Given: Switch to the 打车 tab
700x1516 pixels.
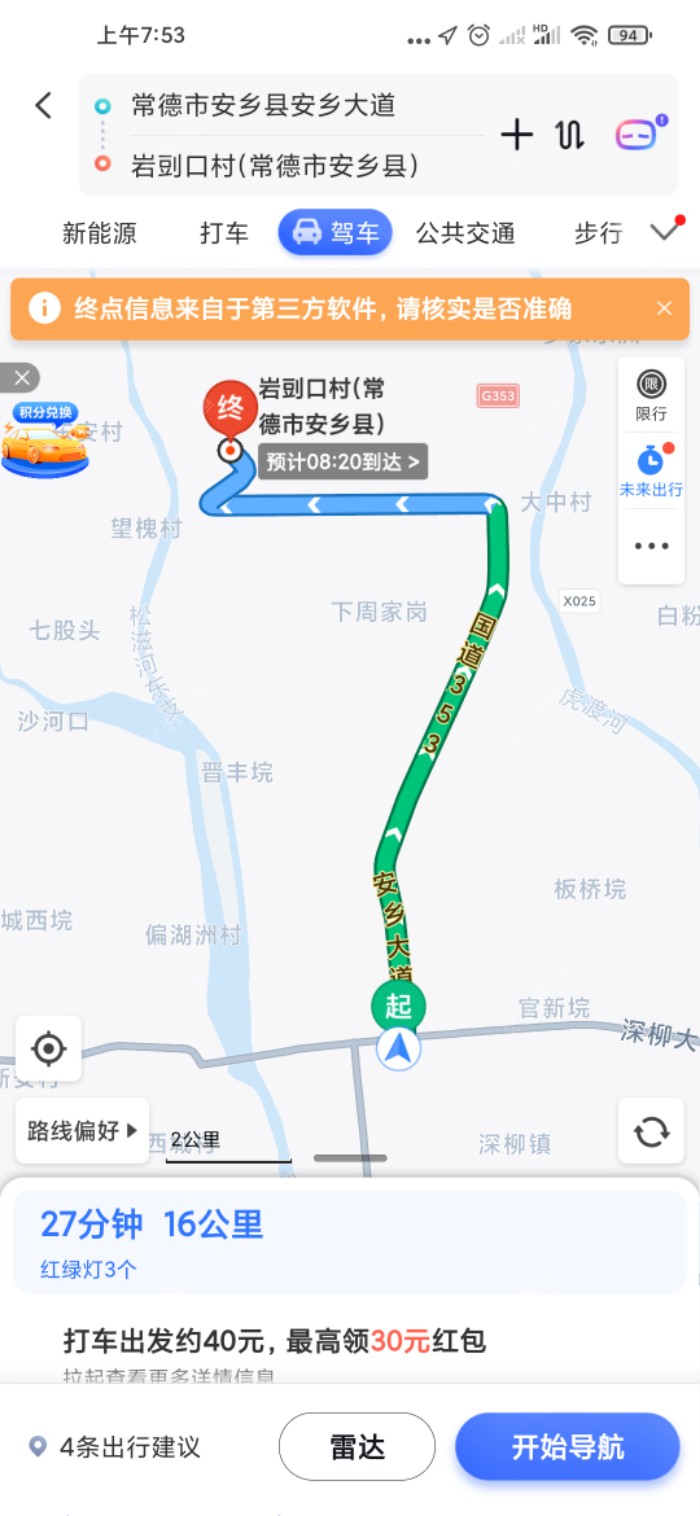Looking at the screenshot, I should (224, 233).
